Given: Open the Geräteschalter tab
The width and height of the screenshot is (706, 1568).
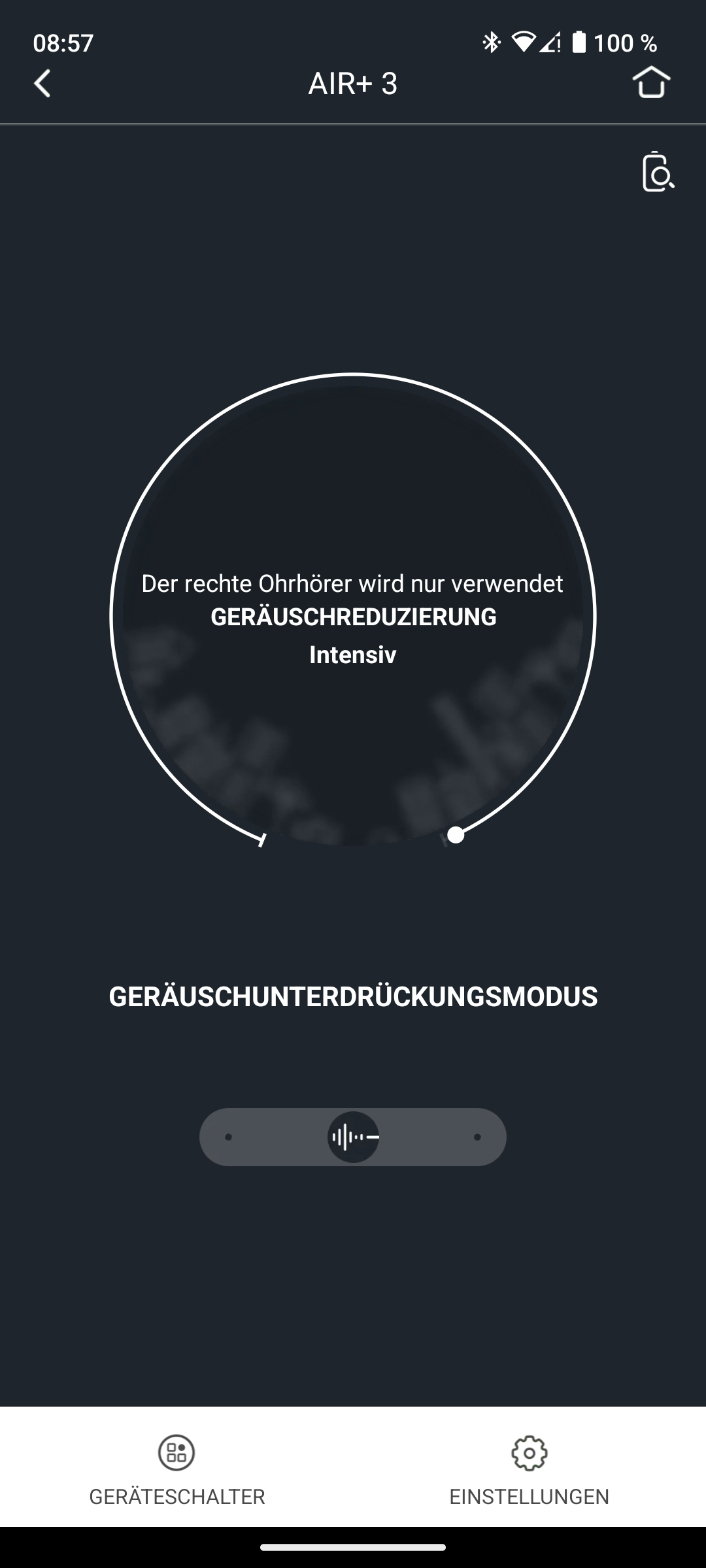Looking at the screenshot, I should pos(176,1467).
